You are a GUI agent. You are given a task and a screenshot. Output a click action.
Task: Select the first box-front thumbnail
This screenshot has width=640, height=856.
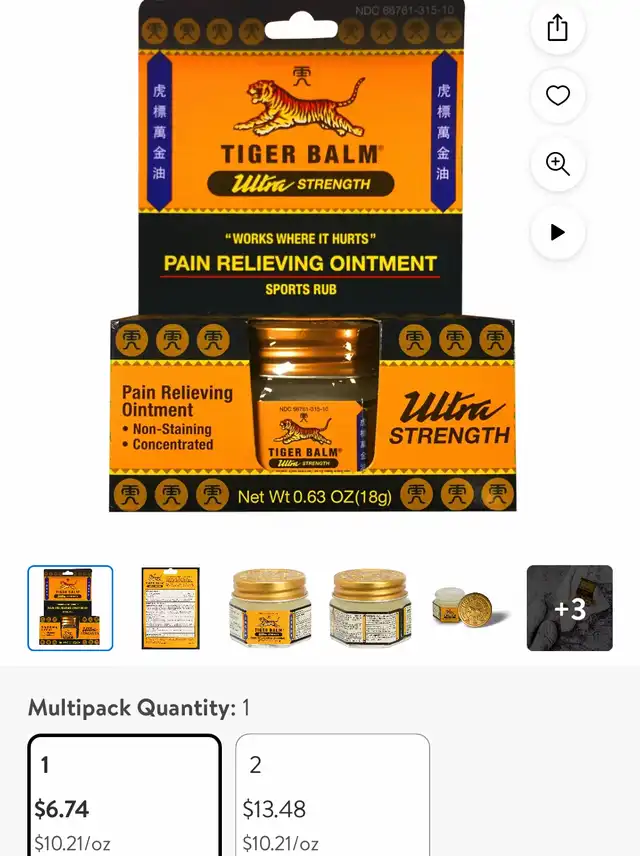click(70, 608)
